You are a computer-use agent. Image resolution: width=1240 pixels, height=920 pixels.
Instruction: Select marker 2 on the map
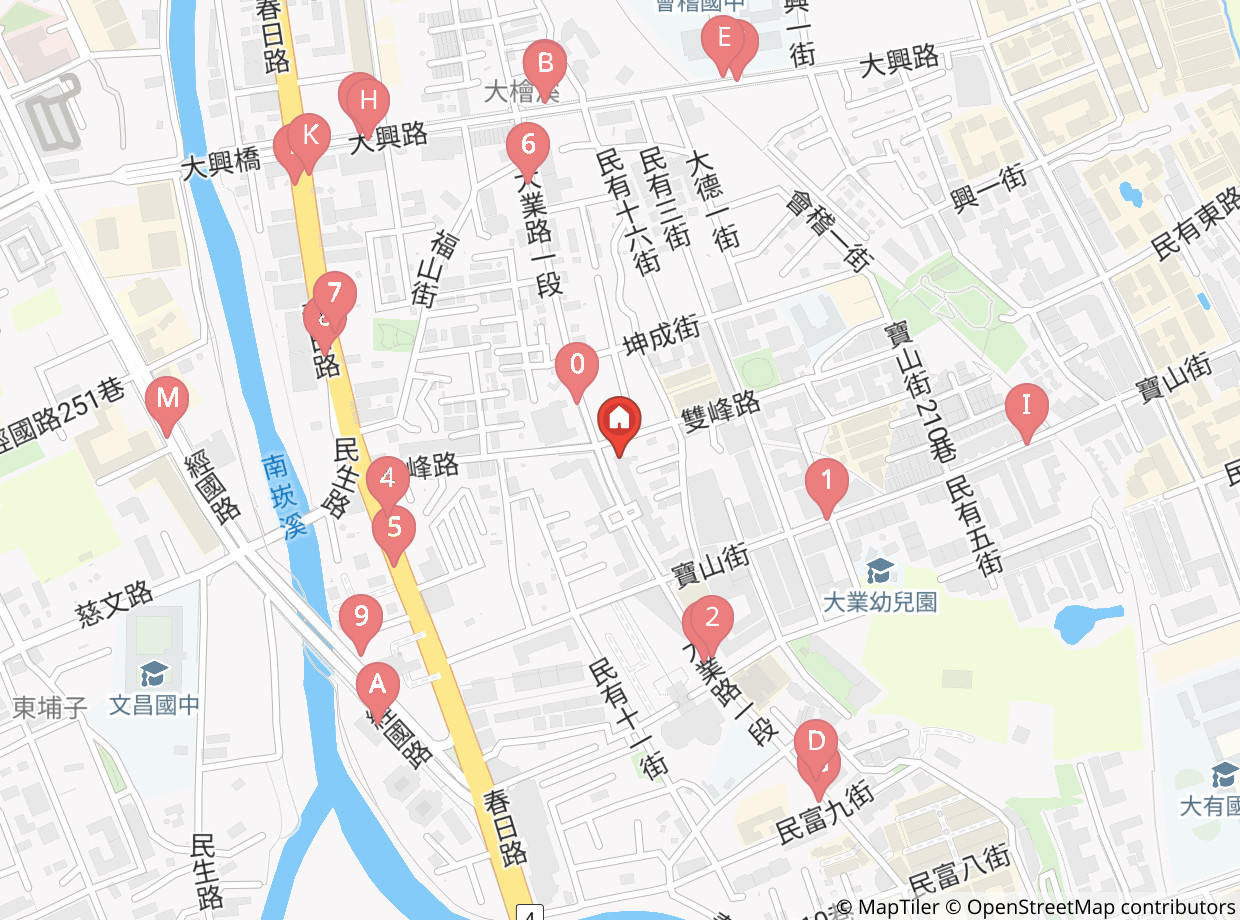(711, 624)
